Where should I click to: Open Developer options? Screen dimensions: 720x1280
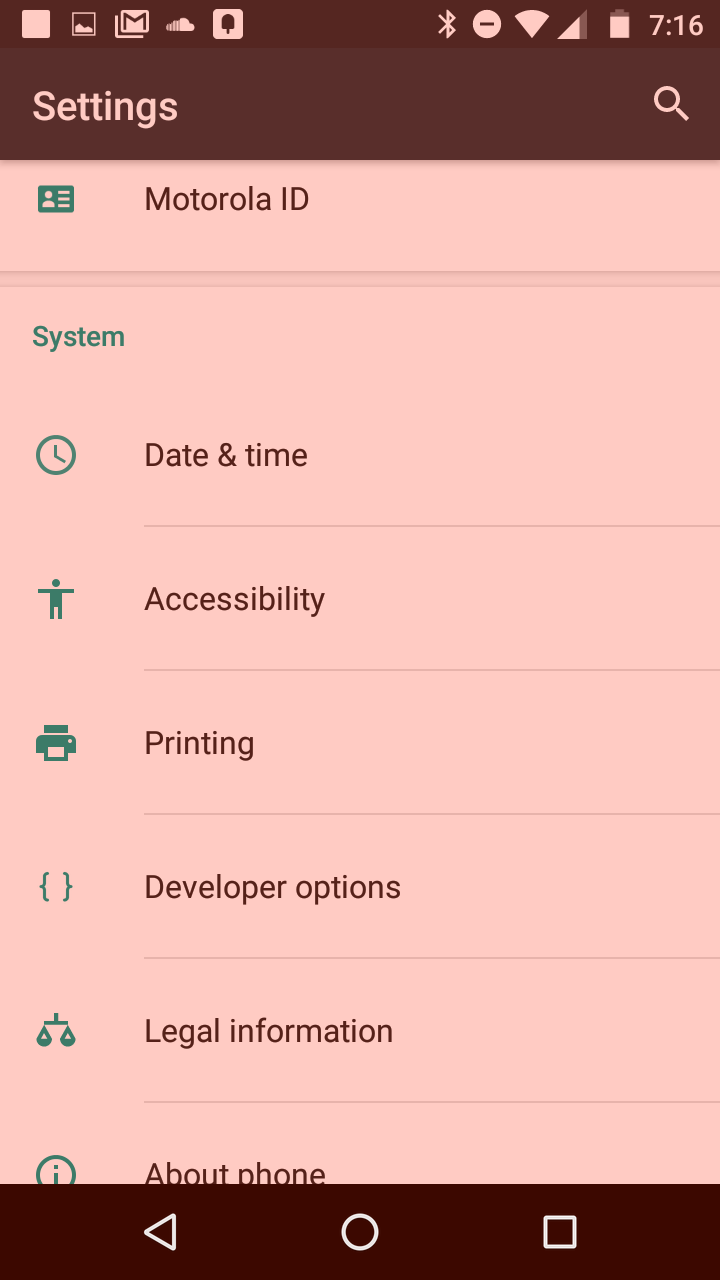360,887
